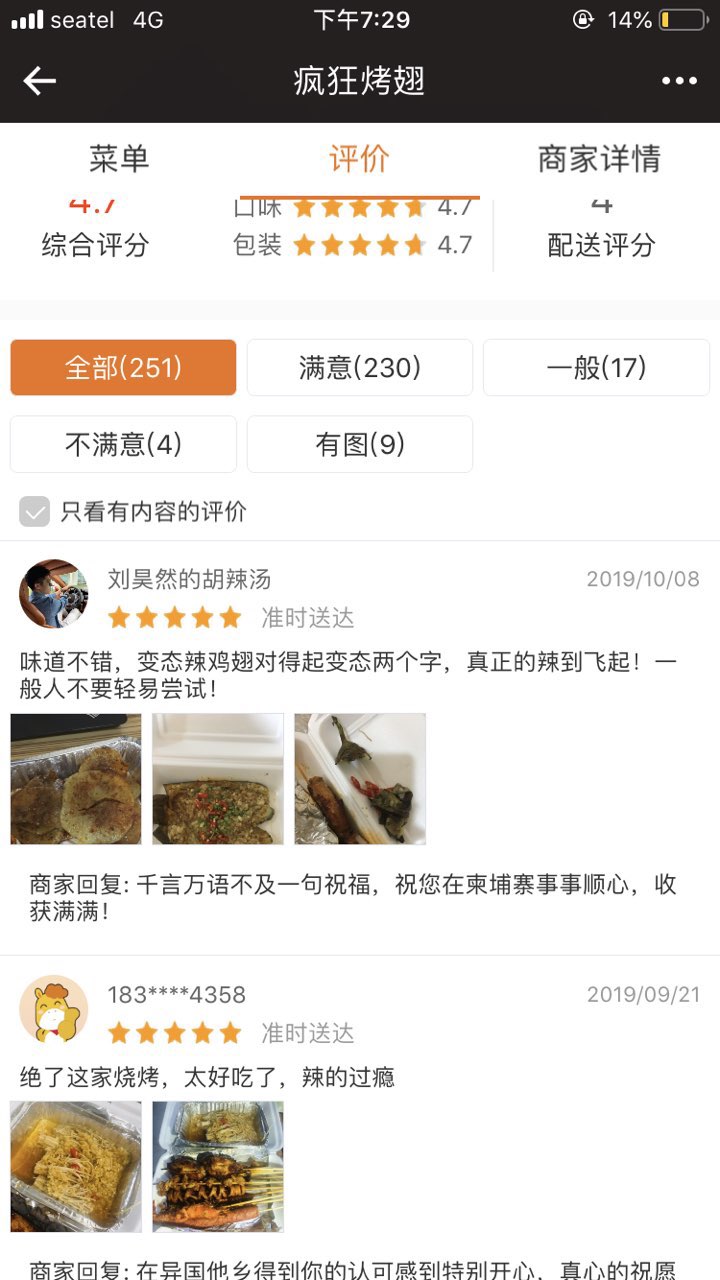Open second photo in 刘昊然的胡辣汤's review
The width and height of the screenshot is (720, 1280).
218,779
